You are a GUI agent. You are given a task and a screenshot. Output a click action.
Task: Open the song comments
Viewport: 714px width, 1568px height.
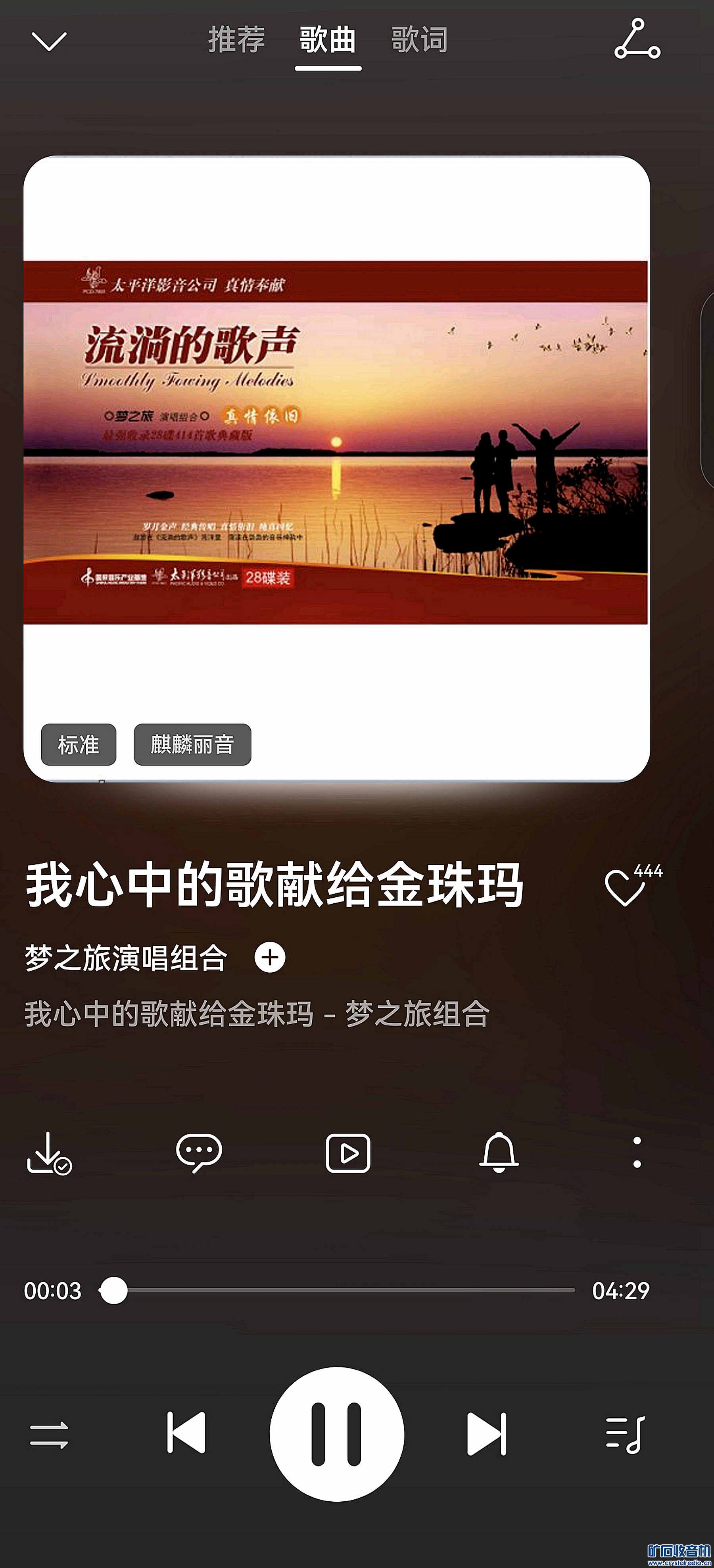coord(199,1152)
